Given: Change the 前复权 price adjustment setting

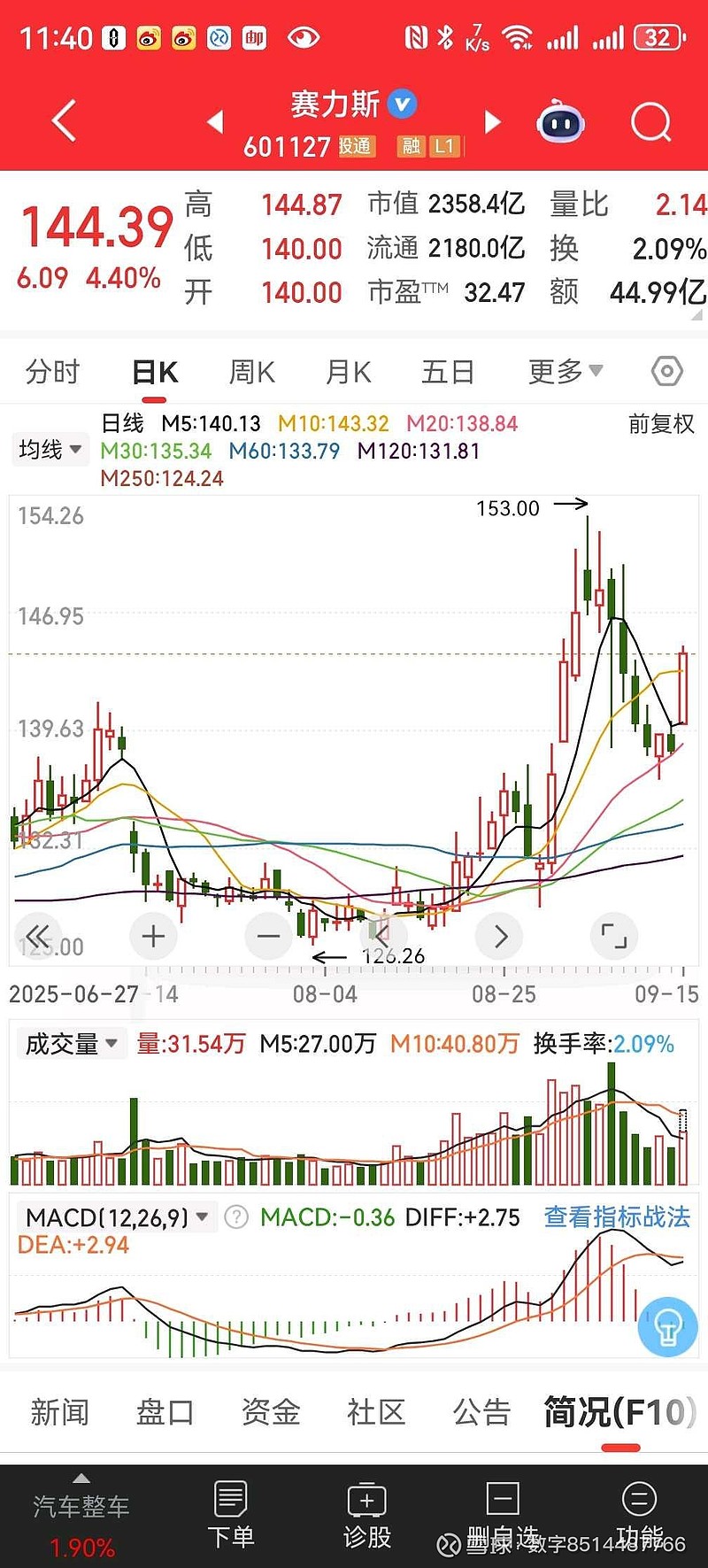Looking at the screenshot, I should [661, 424].
